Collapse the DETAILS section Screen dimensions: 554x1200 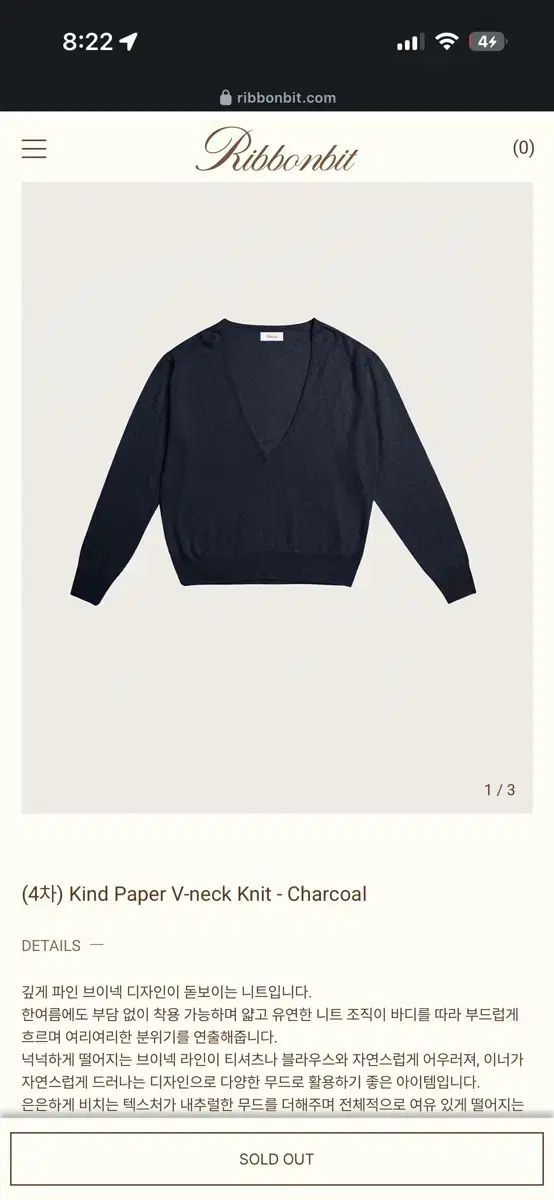[63, 945]
